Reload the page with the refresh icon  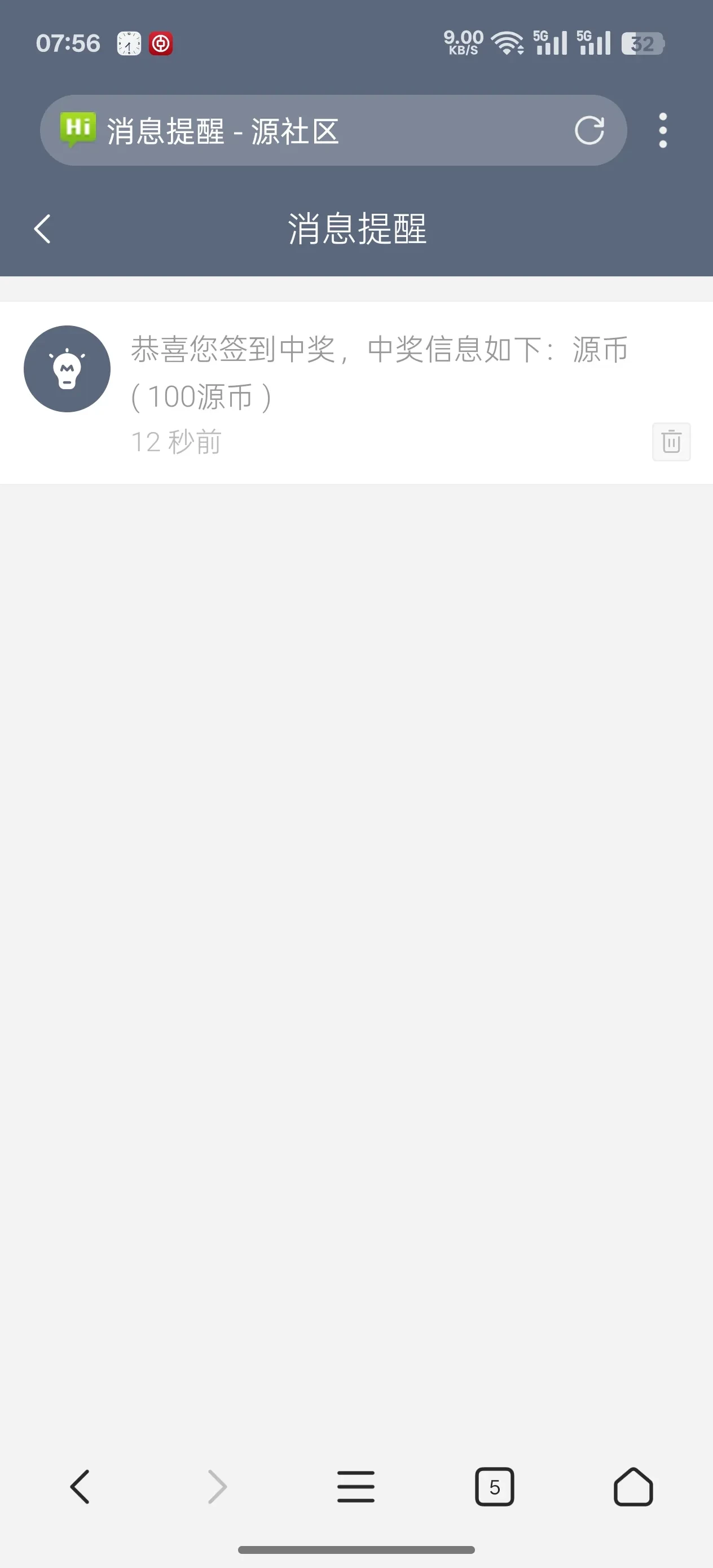[x=589, y=130]
